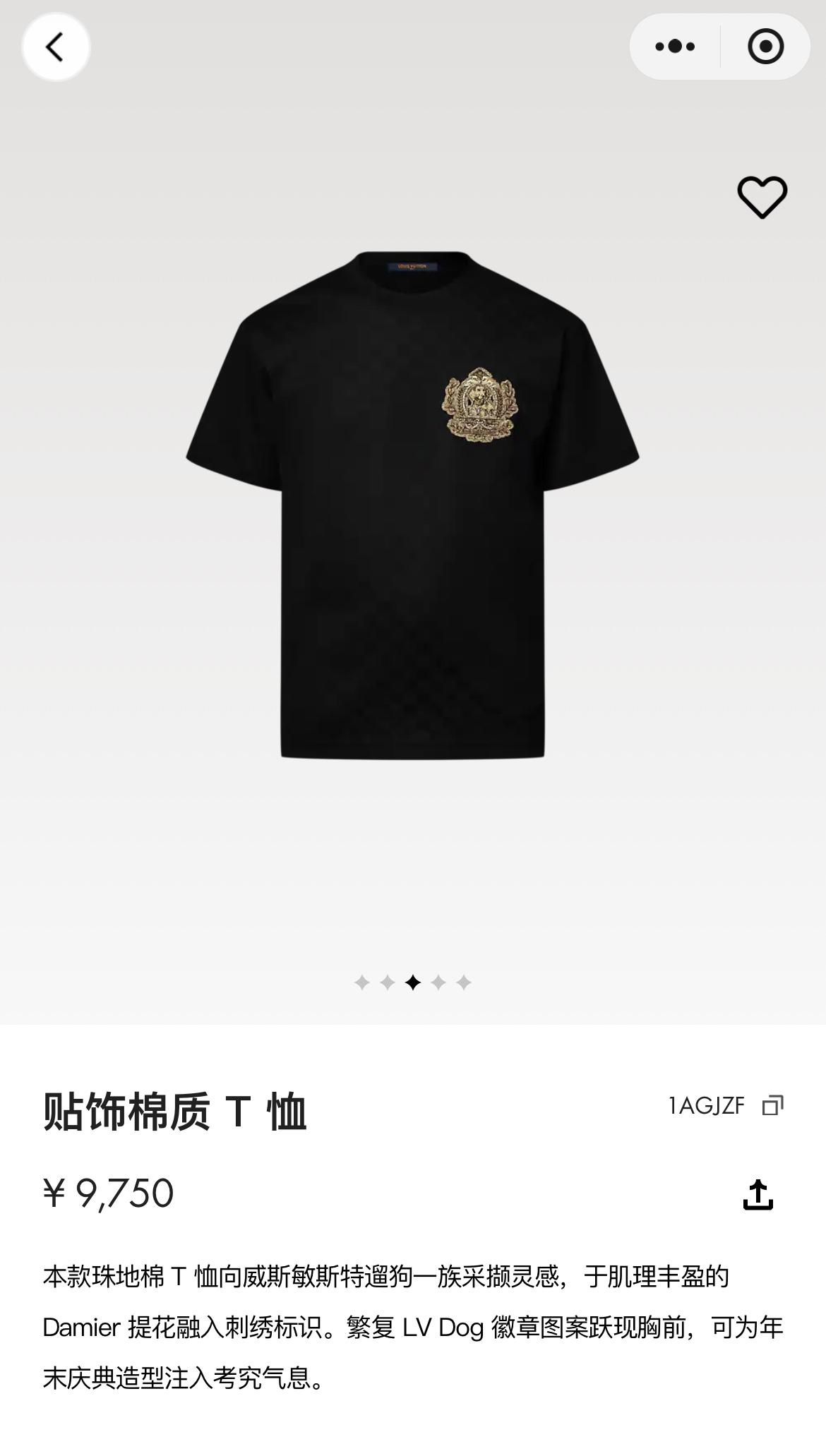Add the T-shirt to wishlist with the heart
Screen dimensions: 826x1456
pos(762,197)
